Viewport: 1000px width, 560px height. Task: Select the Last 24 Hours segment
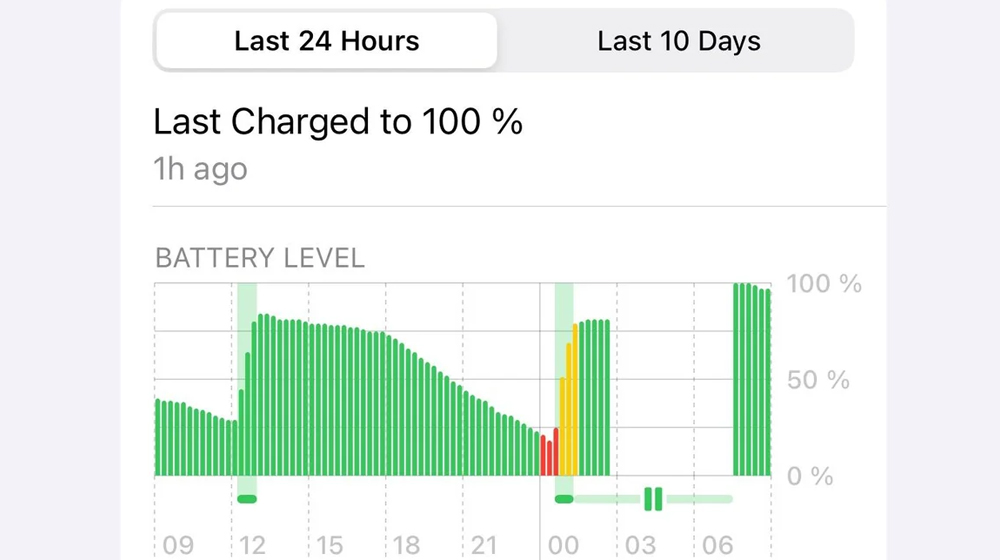click(x=326, y=42)
